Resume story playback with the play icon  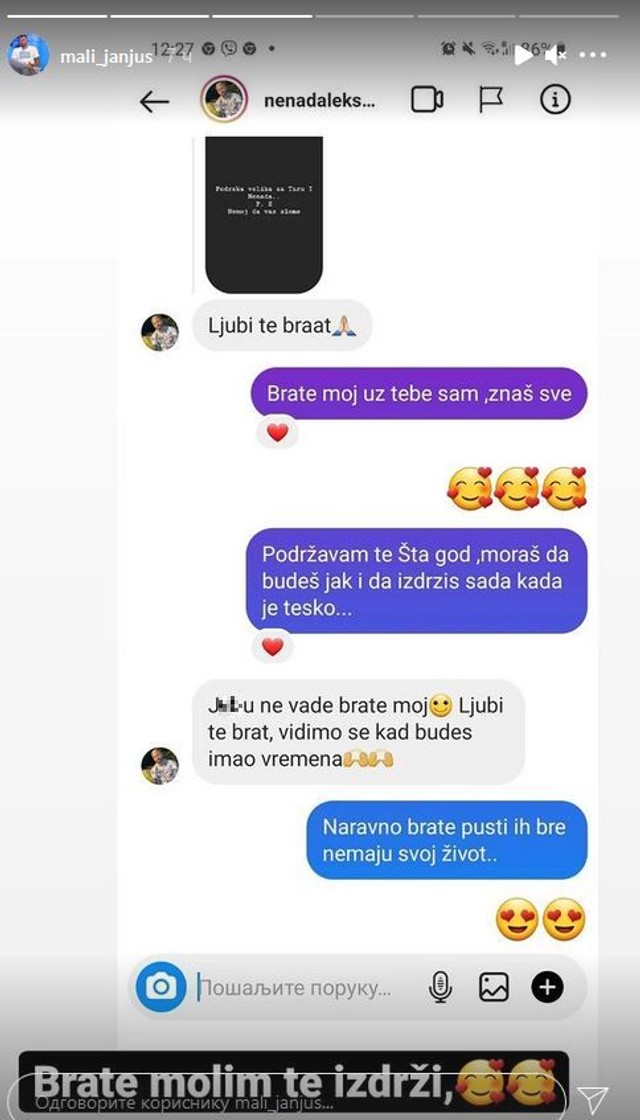[523, 56]
